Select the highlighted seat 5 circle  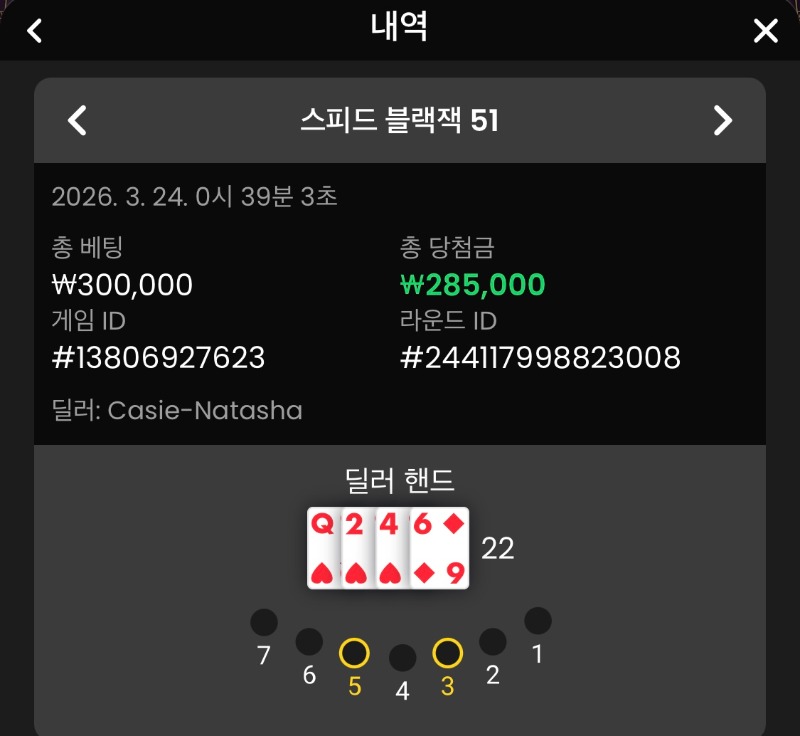tap(354, 654)
